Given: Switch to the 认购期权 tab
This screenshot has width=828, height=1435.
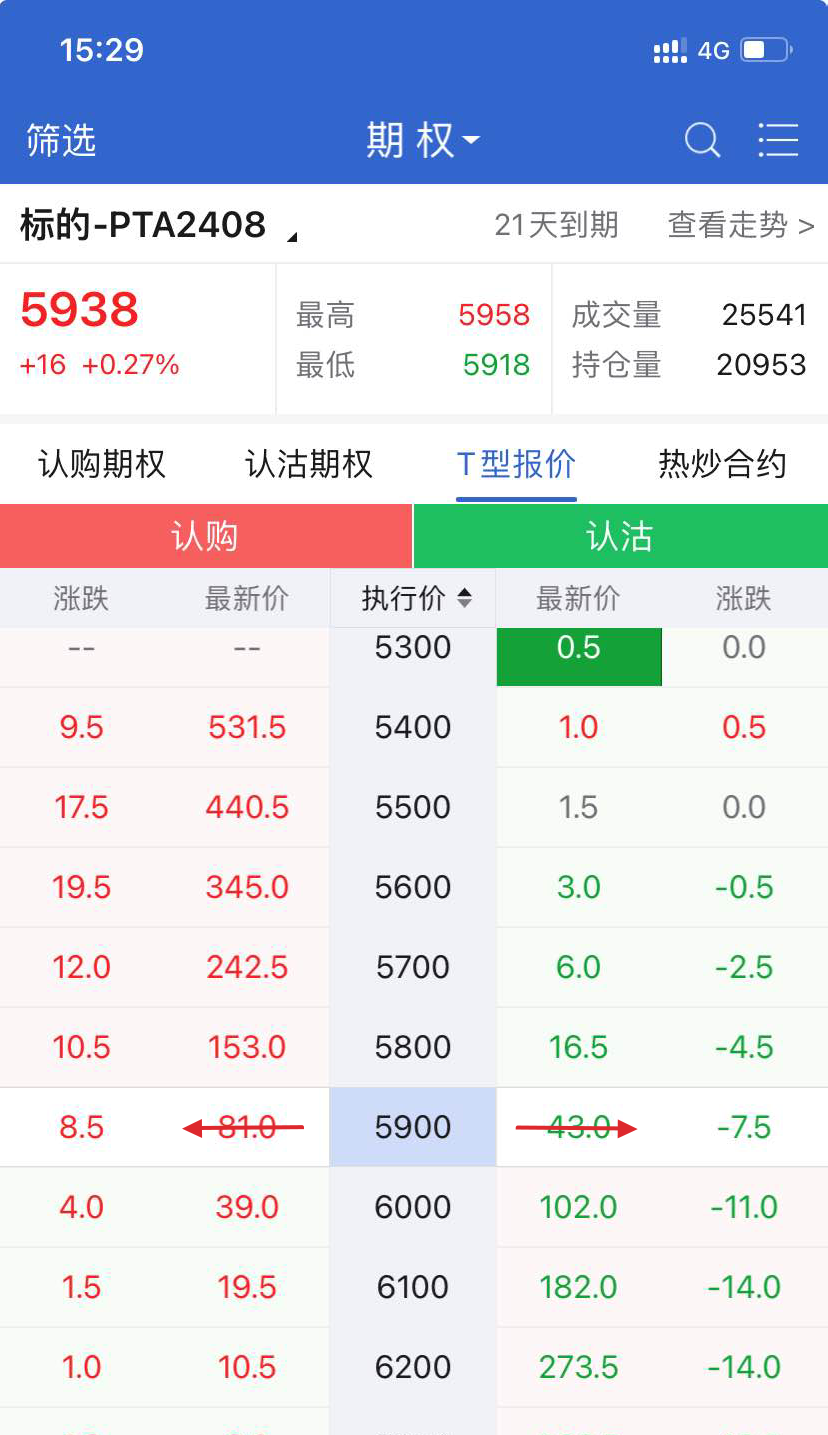Looking at the screenshot, I should tap(102, 464).
